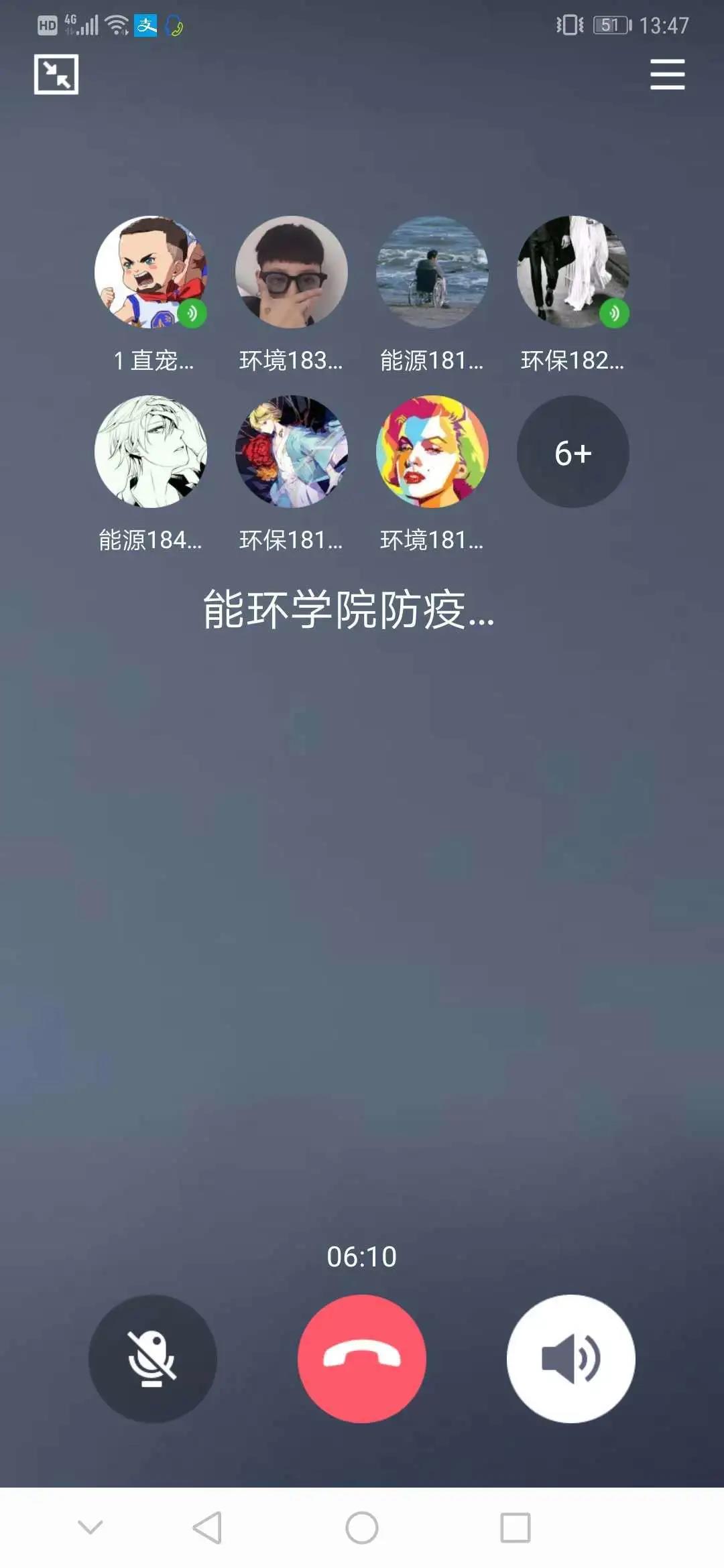Hang up the group call
This screenshot has width=724, height=1568.
[x=362, y=1358]
